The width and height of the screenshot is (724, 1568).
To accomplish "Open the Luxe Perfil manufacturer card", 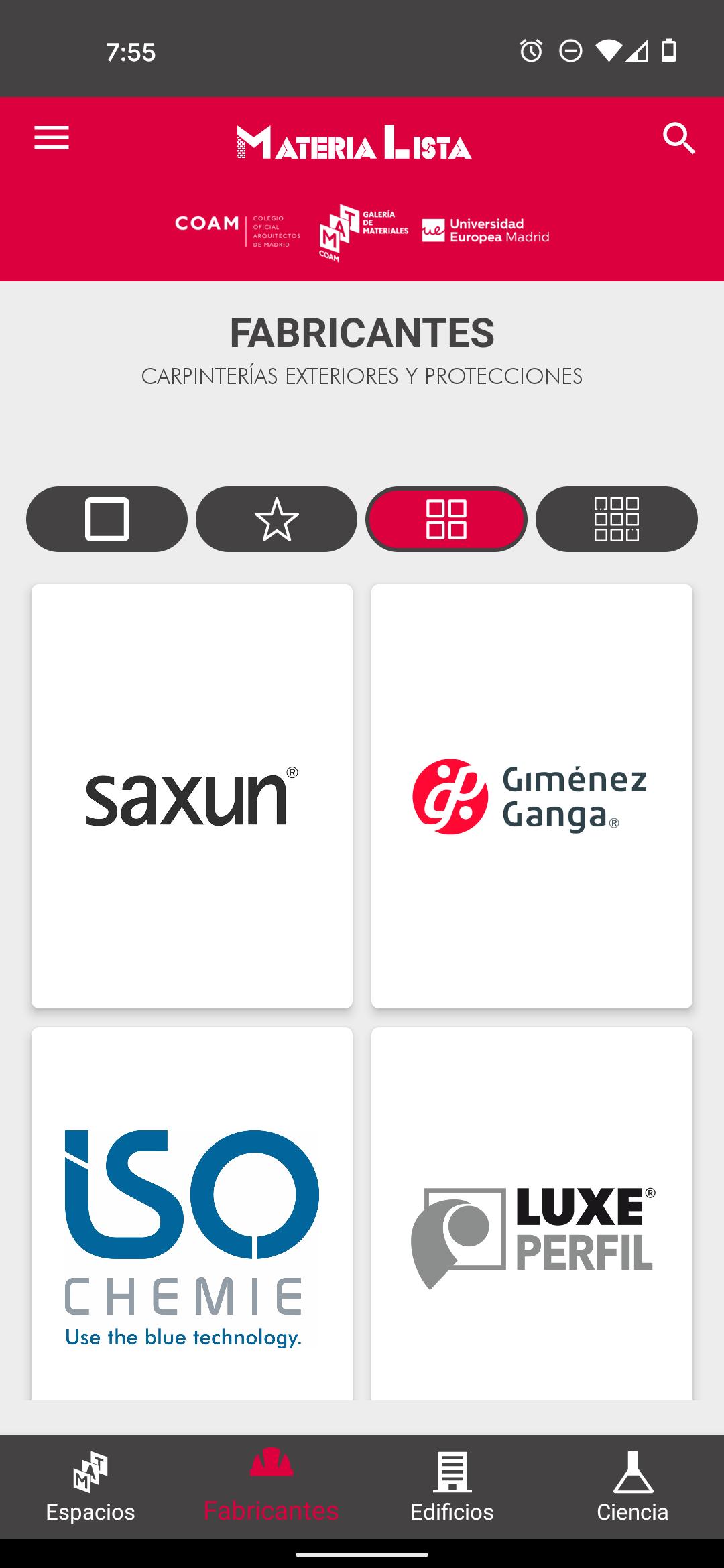I will 532,1213.
